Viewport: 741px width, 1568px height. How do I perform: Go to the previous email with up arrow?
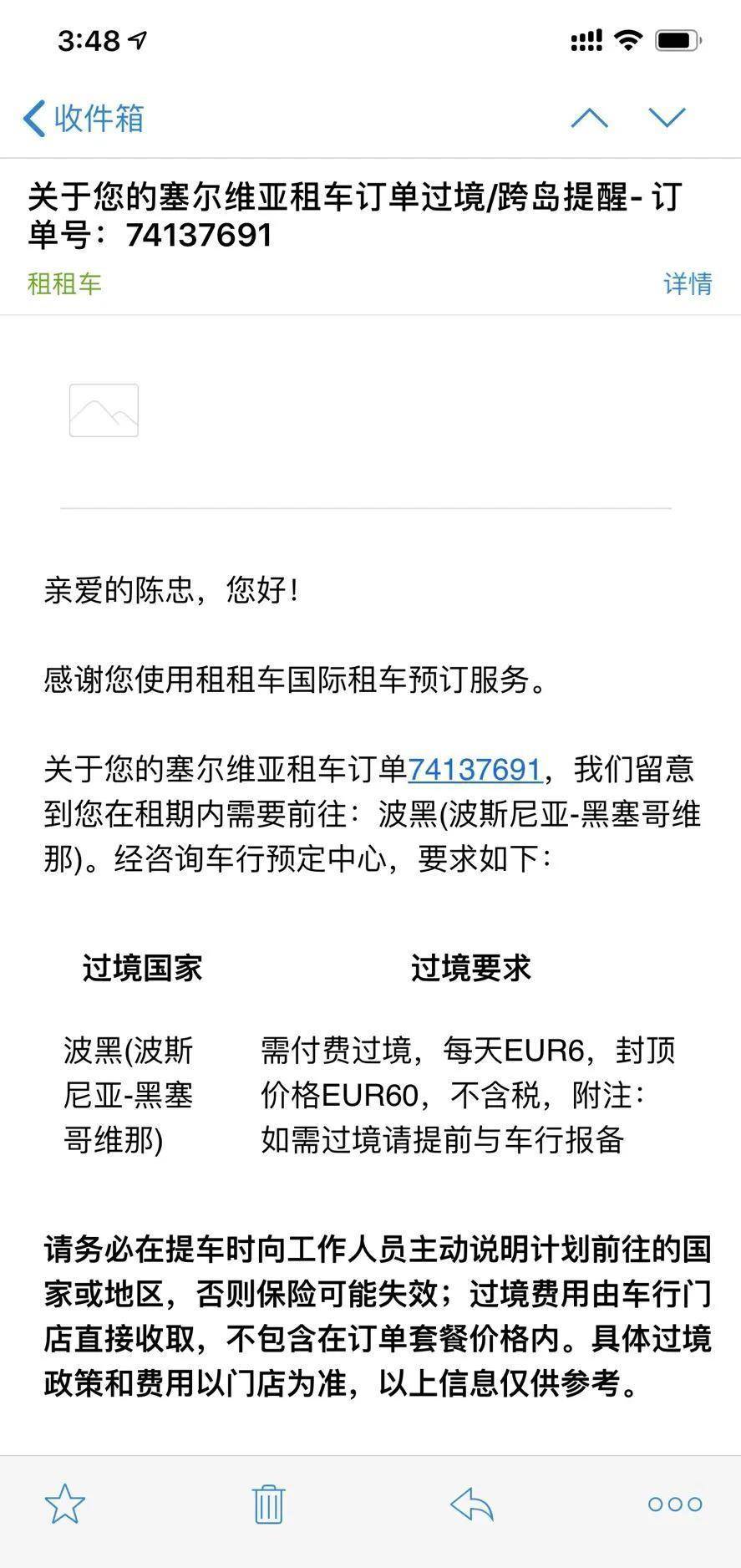(589, 118)
